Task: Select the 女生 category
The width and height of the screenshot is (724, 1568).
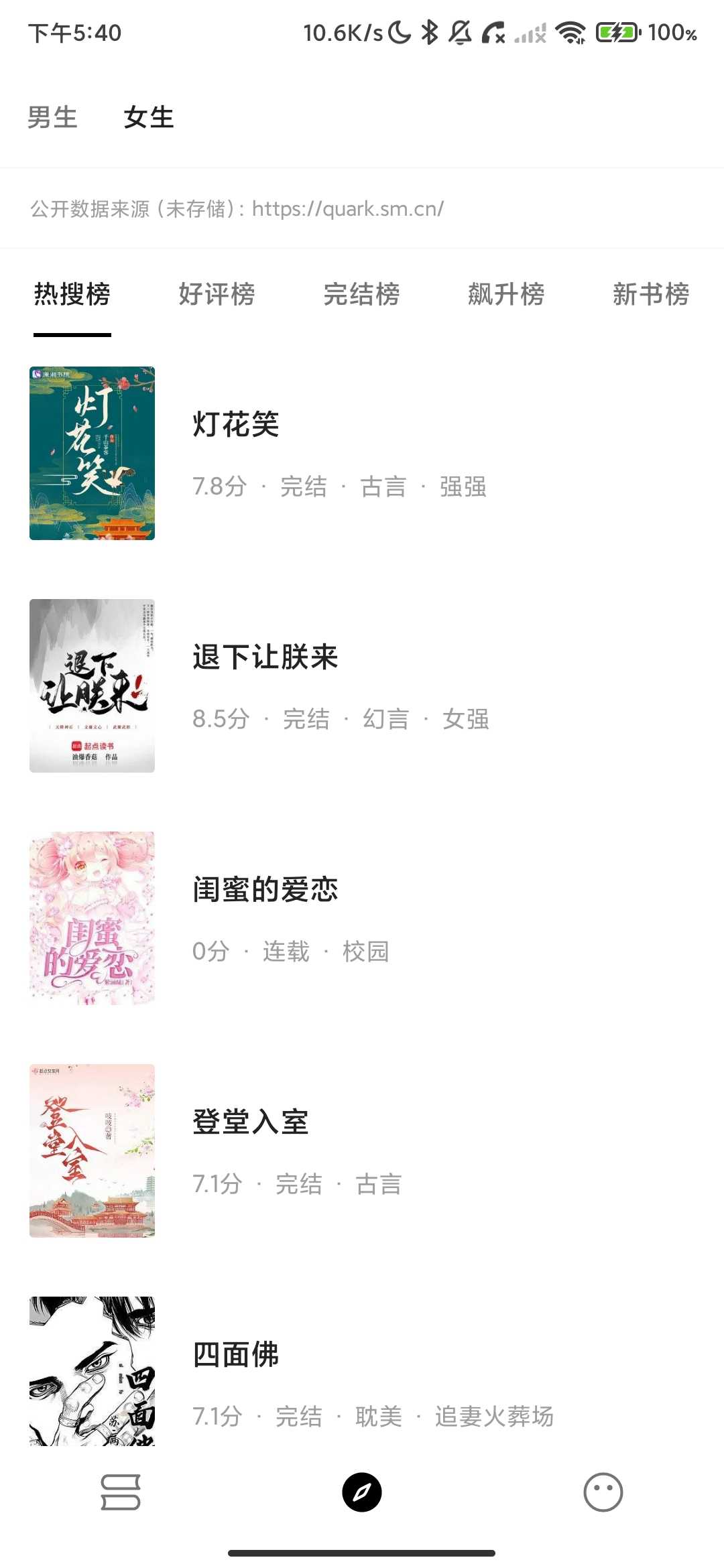Action: point(149,117)
